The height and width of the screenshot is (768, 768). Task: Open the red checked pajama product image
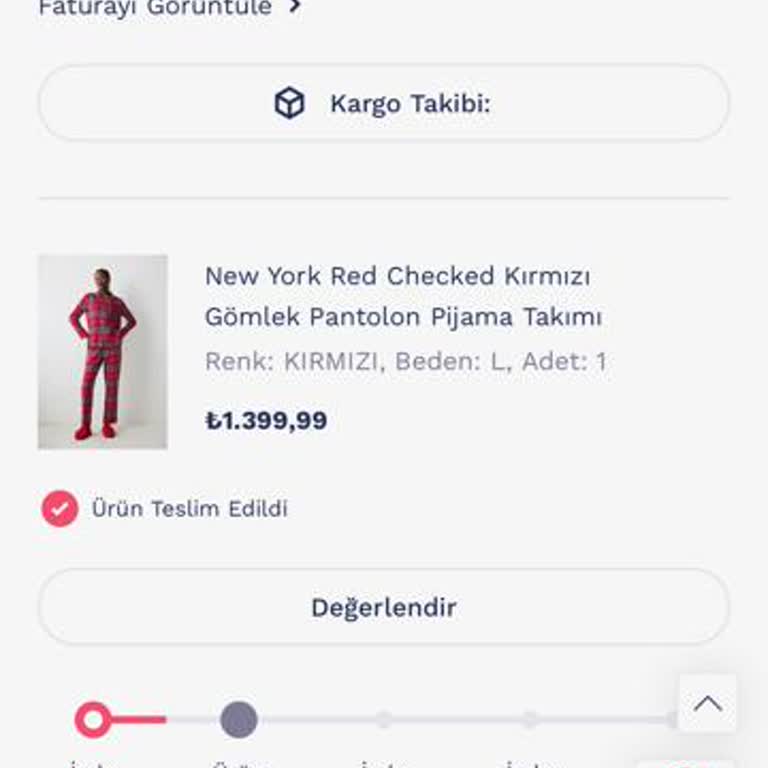pyautogui.click(x=103, y=352)
